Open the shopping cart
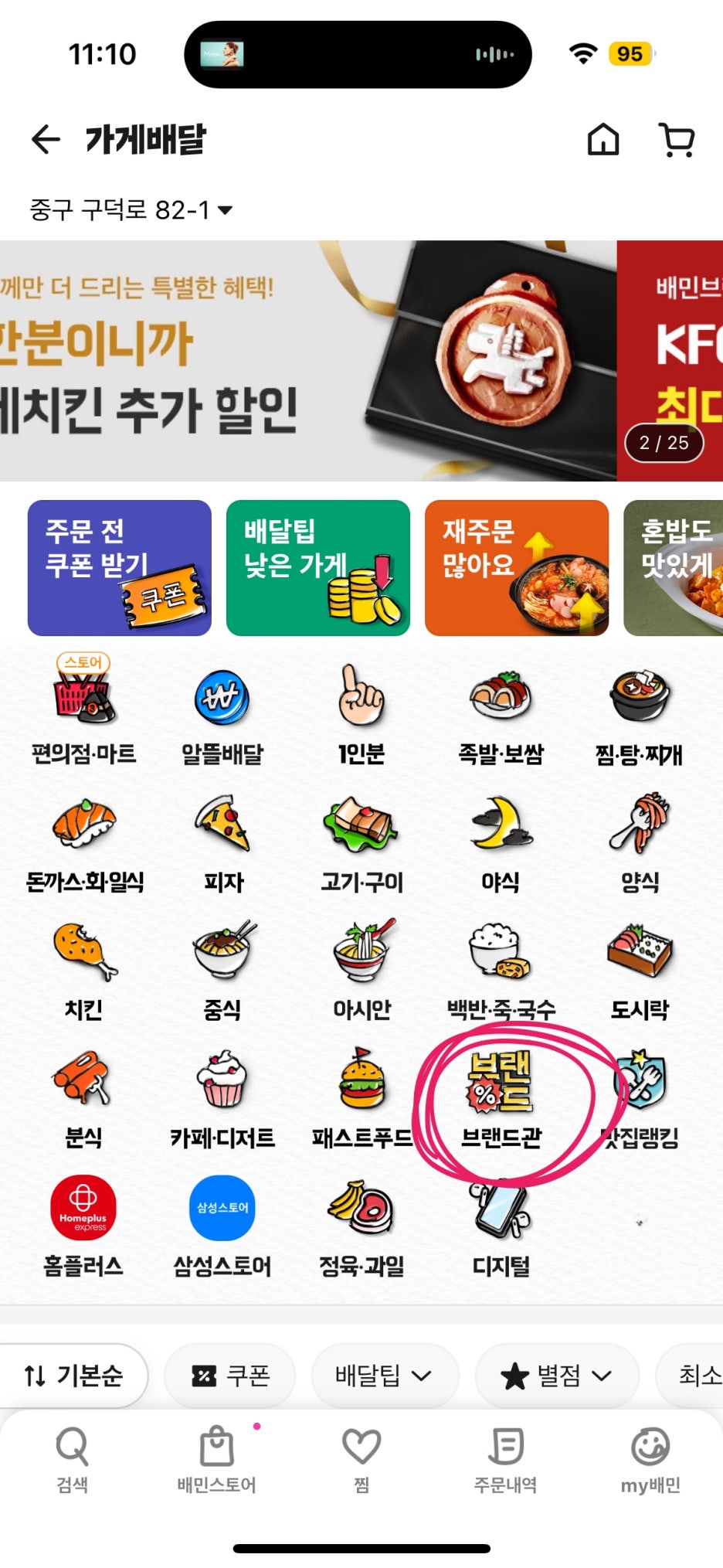Image resolution: width=723 pixels, height=1568 pixels. (677, 140)
